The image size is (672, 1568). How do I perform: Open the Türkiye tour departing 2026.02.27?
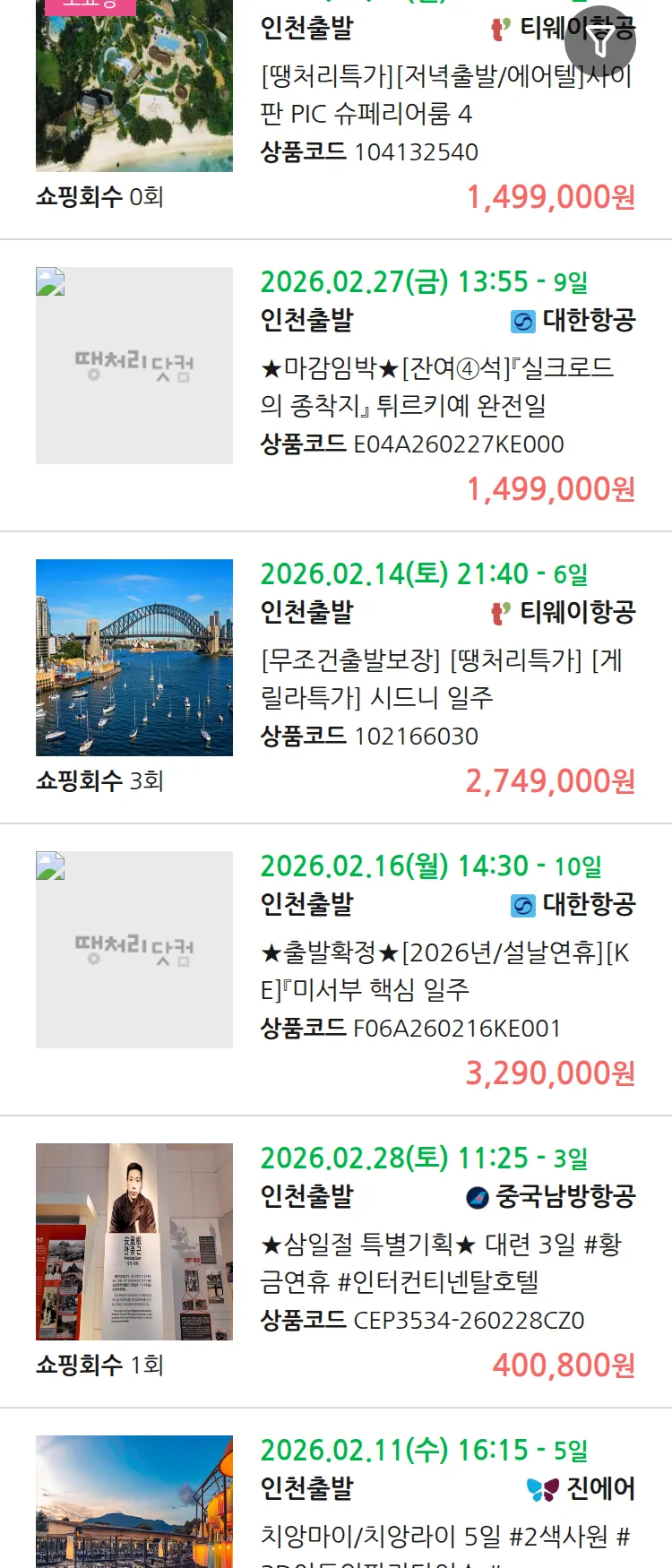pos(436,386)
